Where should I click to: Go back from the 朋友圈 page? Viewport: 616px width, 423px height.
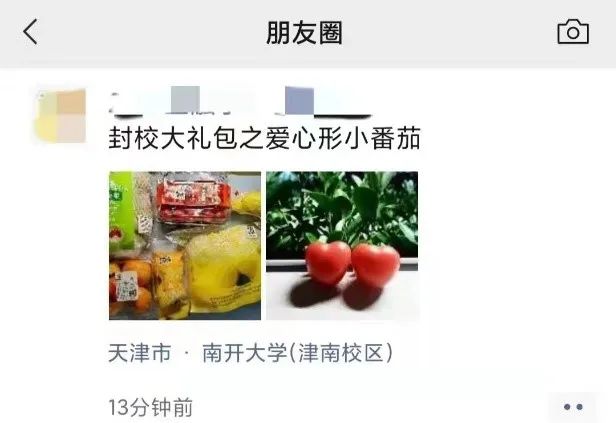click(30, 33)
